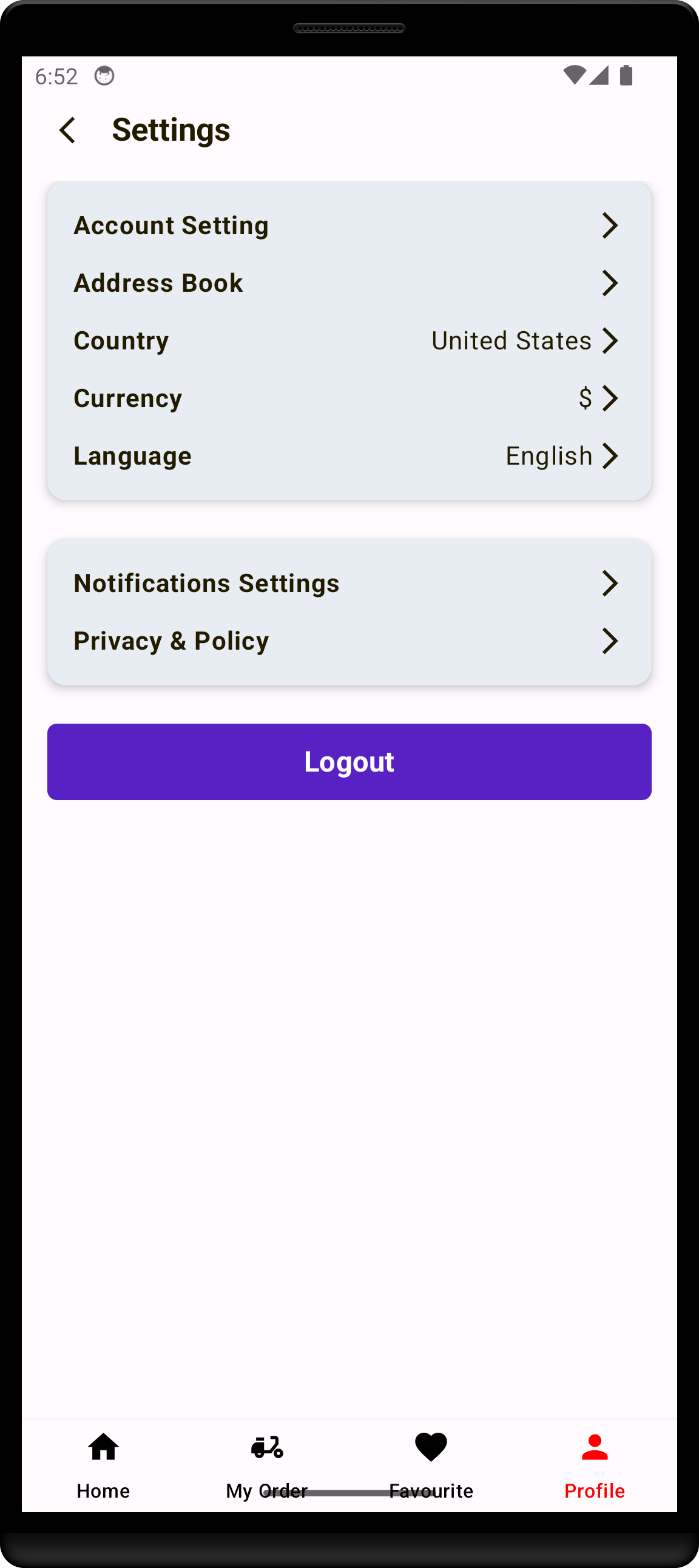
Task: Open Notifications Settings
Action: click(348, 583)
